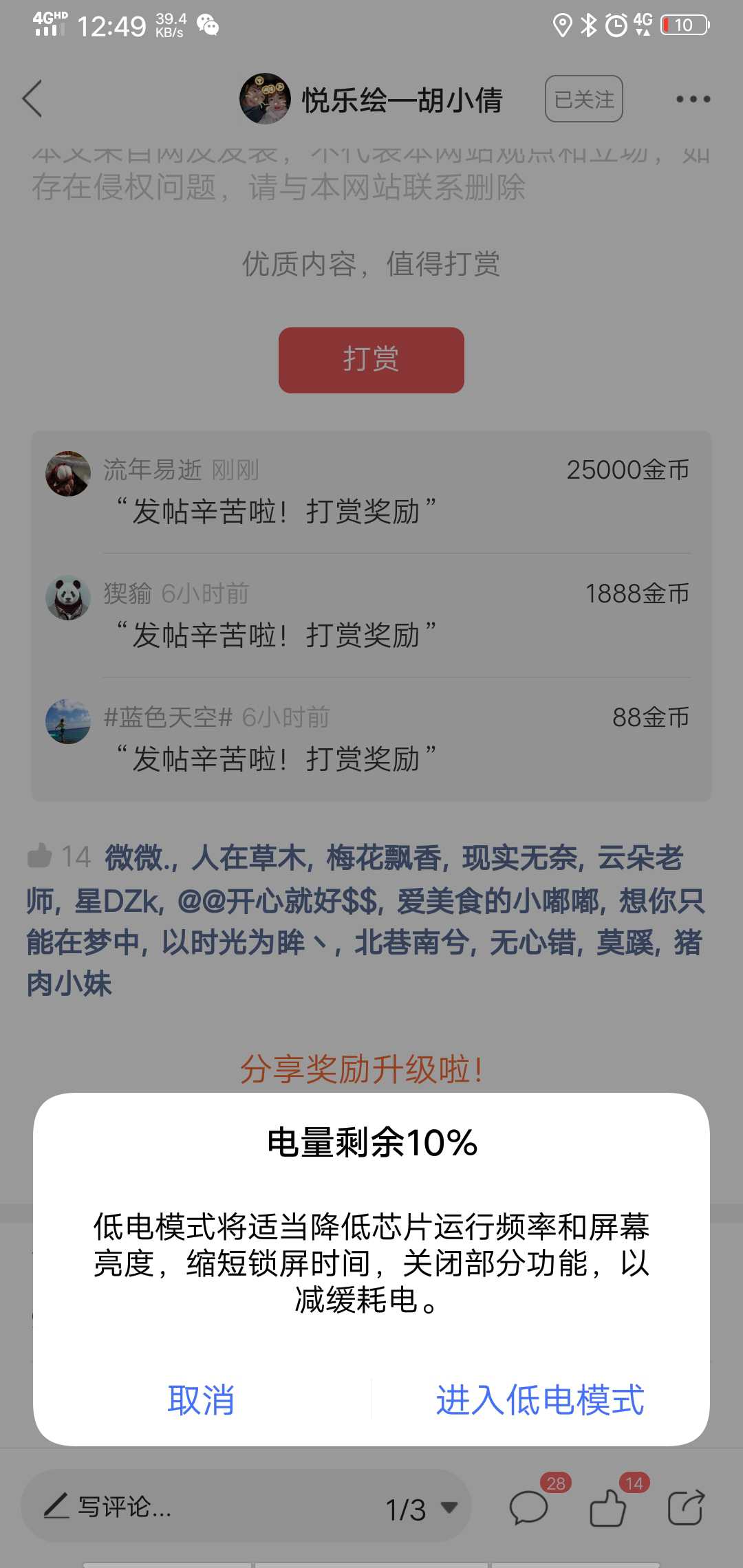
Task: Open #蓝色天空# reward entry
Action: [371, 739]
